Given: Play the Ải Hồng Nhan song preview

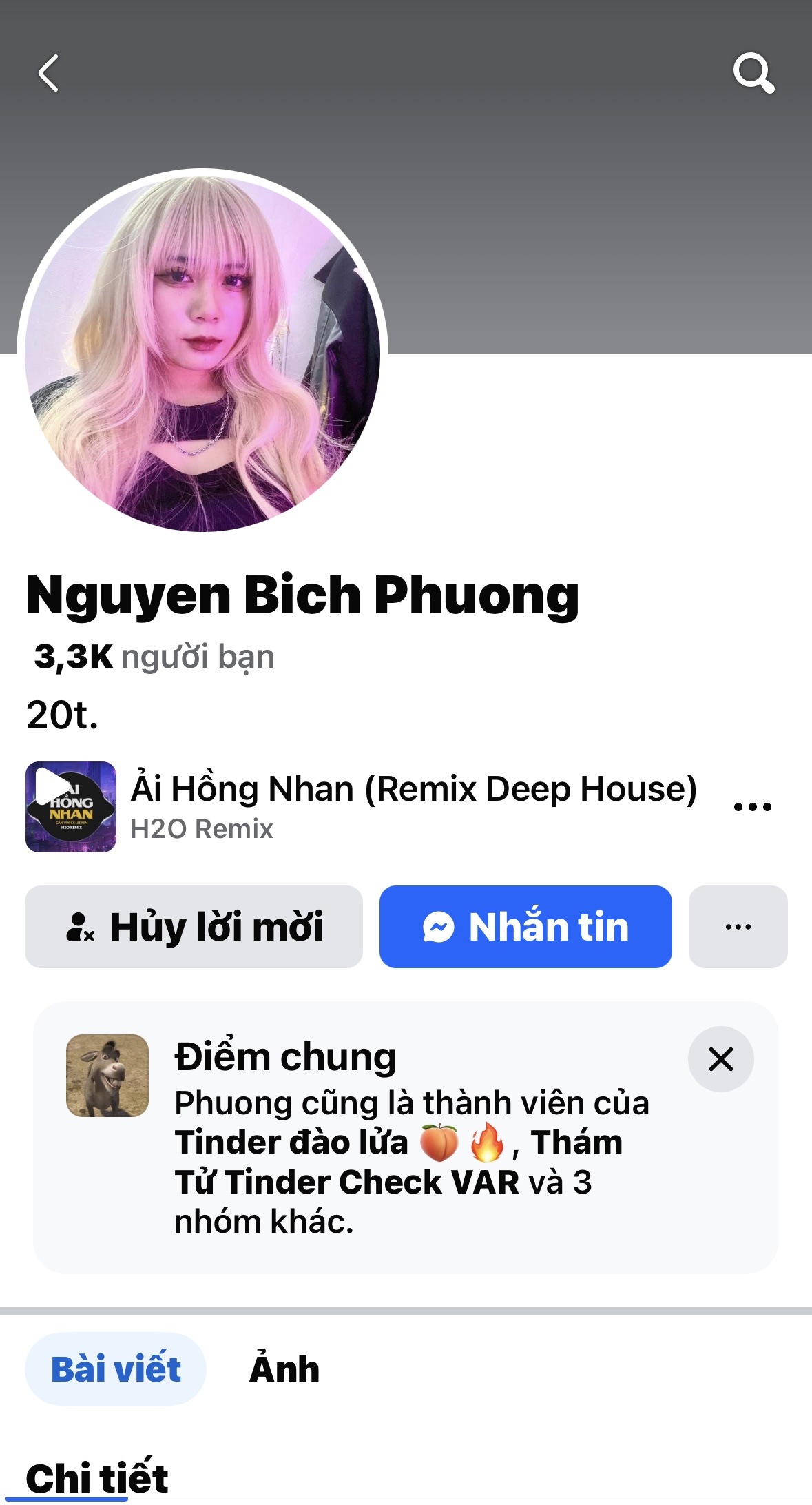Looking at the screenshot, I should 70,806.
